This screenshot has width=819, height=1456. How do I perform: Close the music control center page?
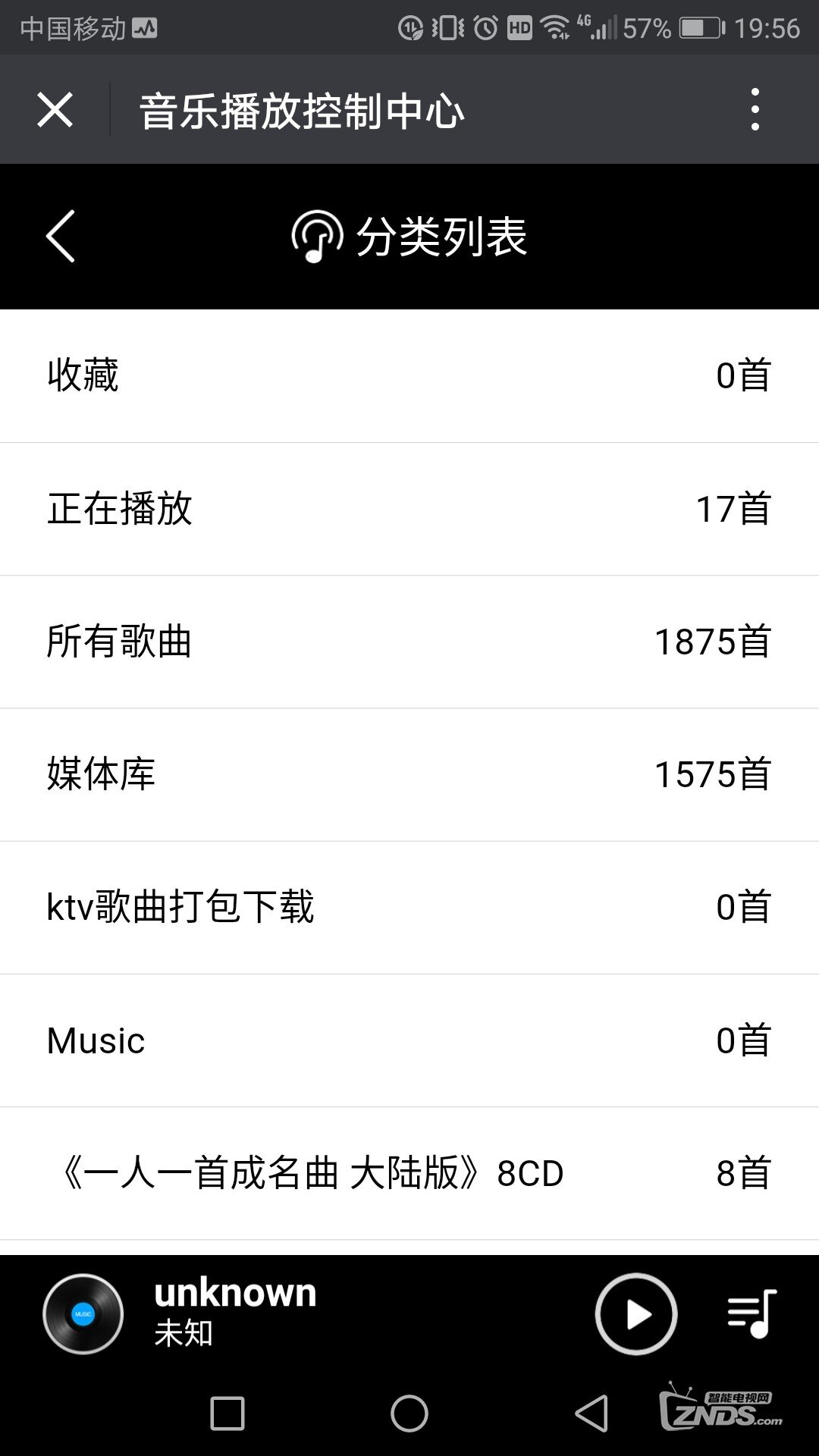55,110
